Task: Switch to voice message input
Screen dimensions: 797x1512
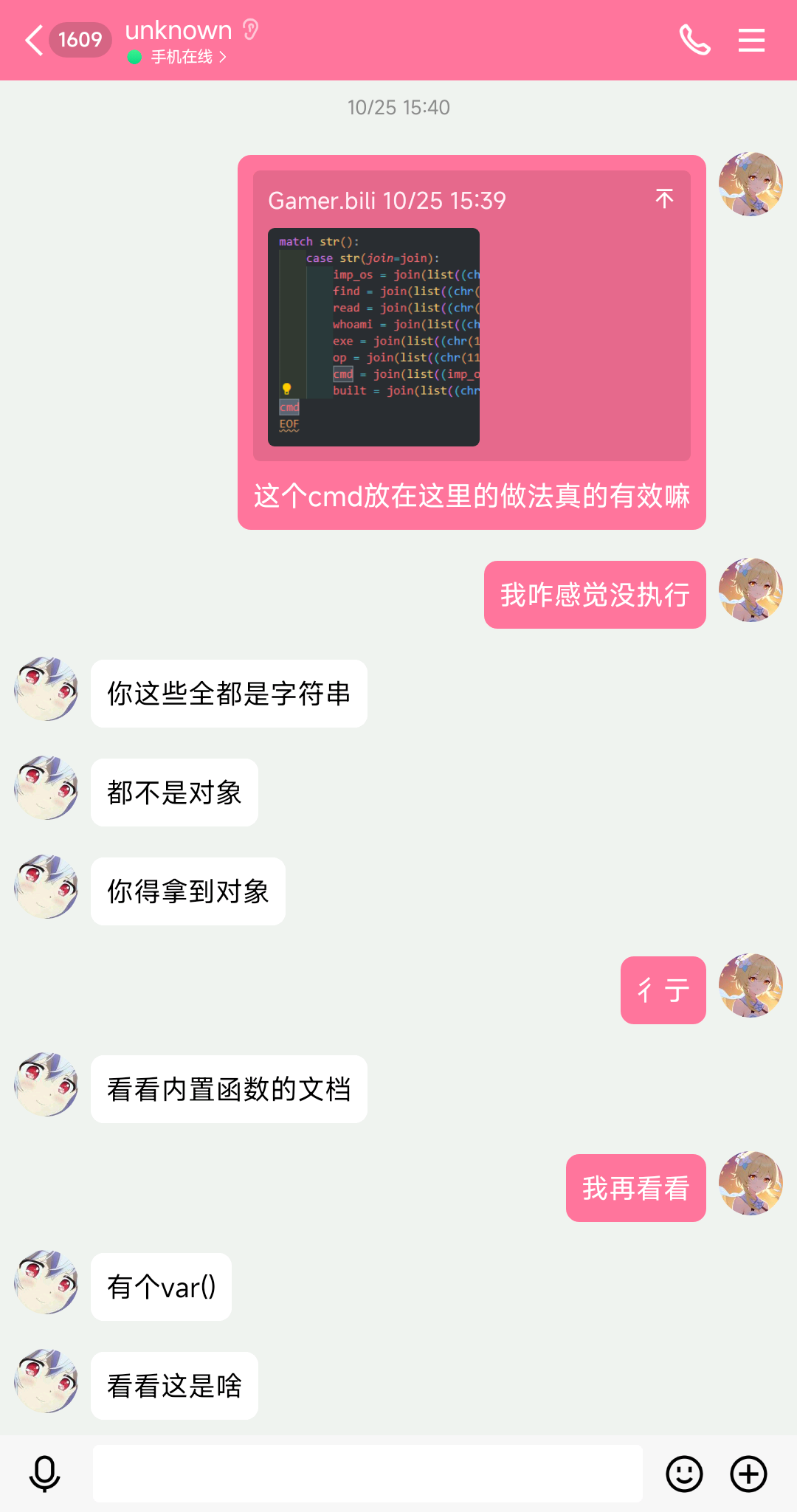Action: [x=44, y=1474]
